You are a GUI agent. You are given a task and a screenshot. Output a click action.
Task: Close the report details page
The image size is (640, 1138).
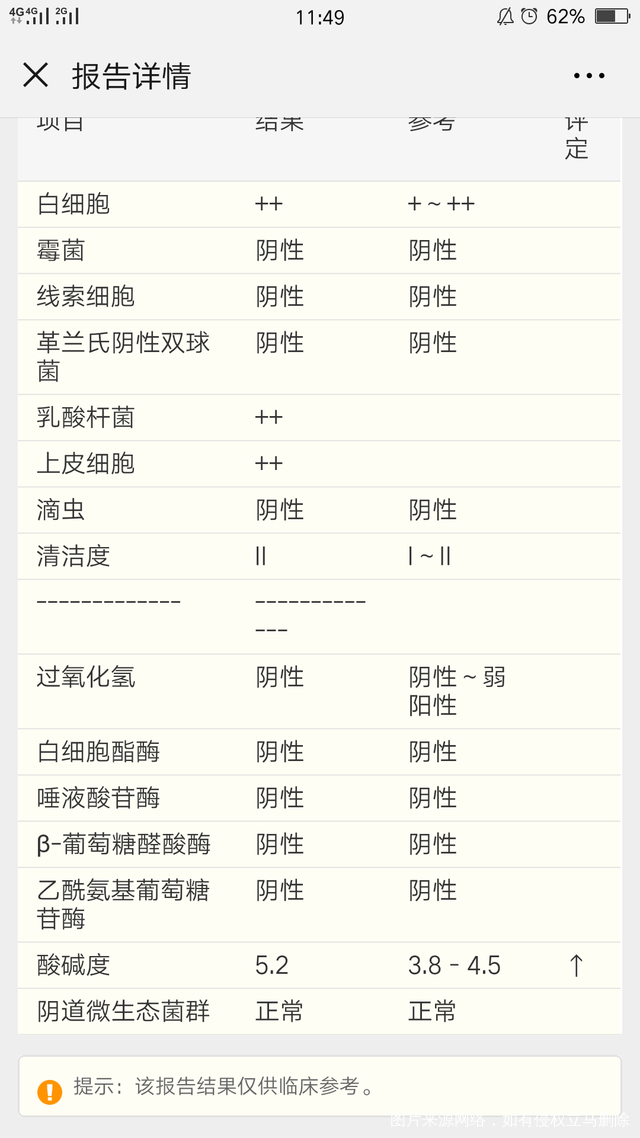click(x=35, y=75)
